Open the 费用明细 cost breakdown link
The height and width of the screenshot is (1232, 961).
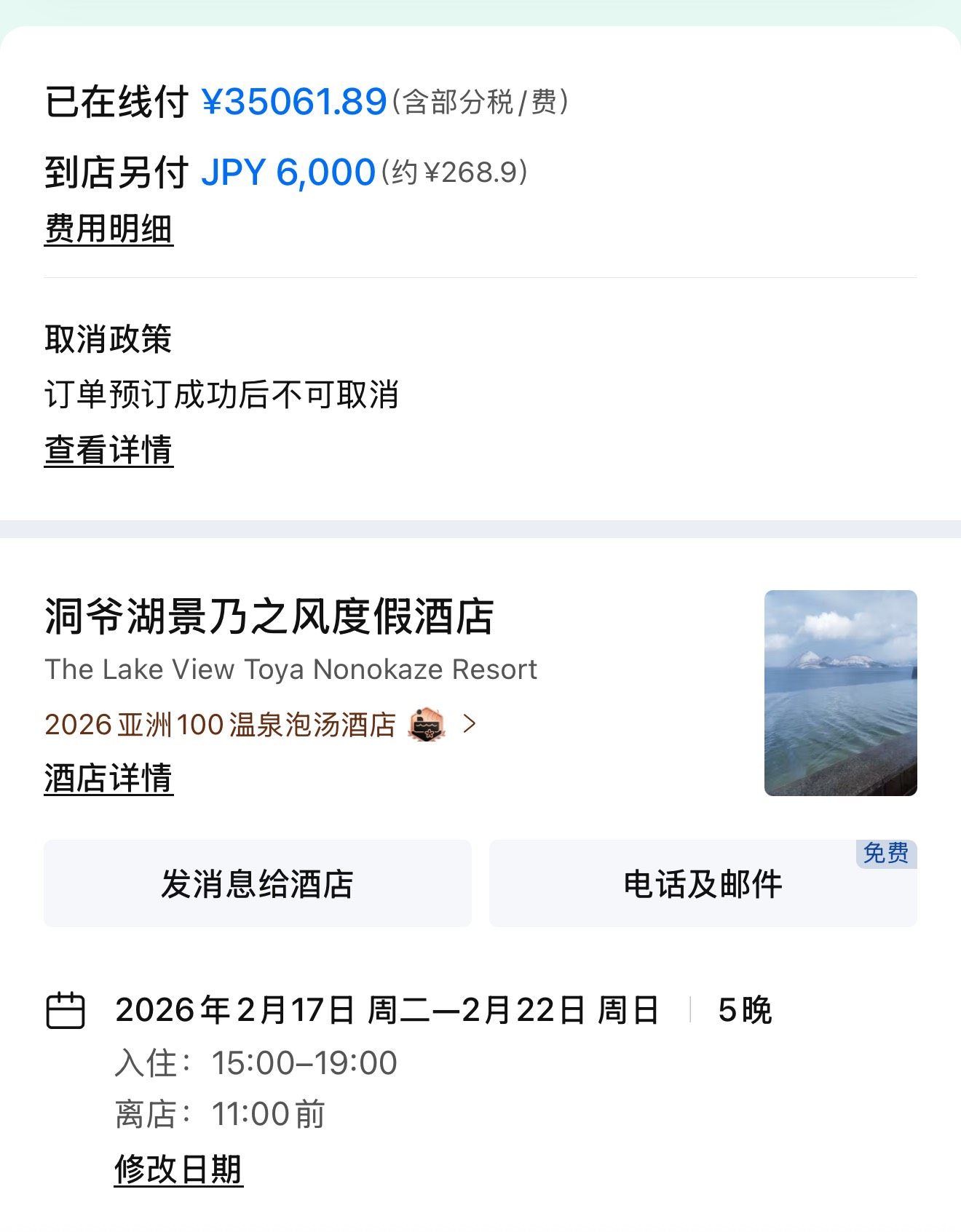108,229
